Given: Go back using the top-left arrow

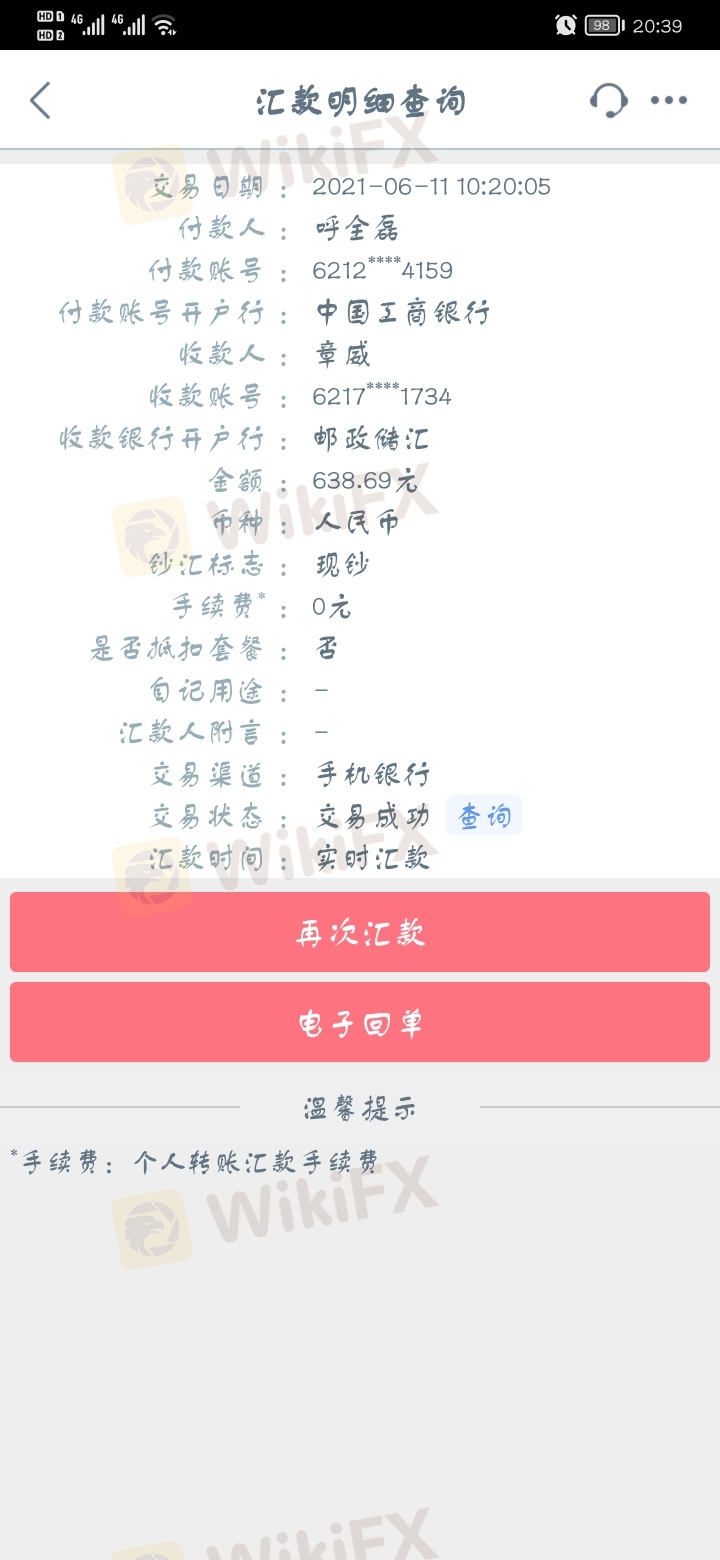Looking at the screenshot, I should (40, 101).
